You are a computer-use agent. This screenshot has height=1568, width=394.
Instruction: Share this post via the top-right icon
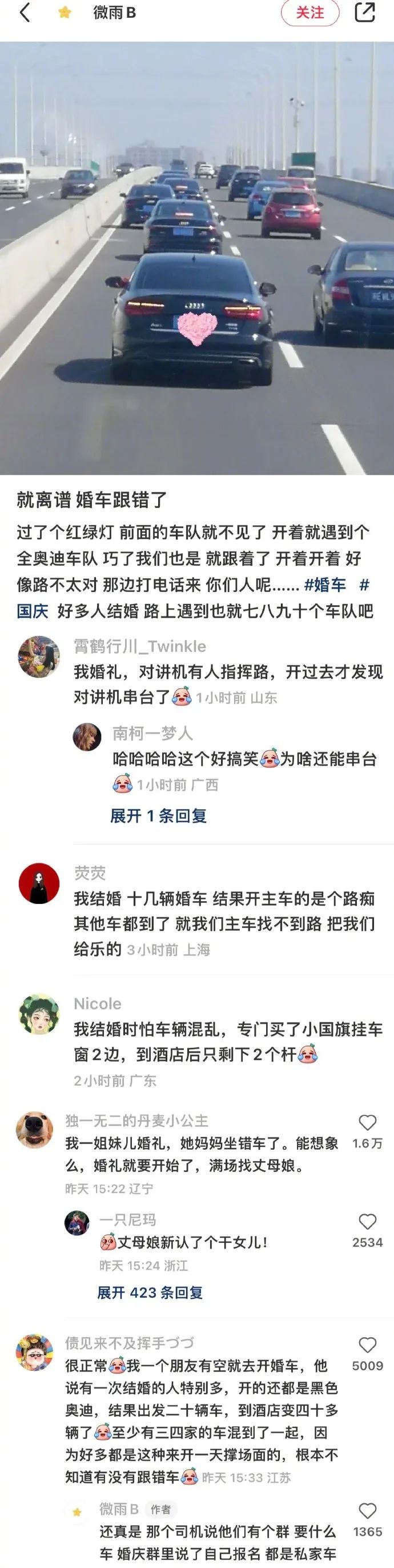364,13
